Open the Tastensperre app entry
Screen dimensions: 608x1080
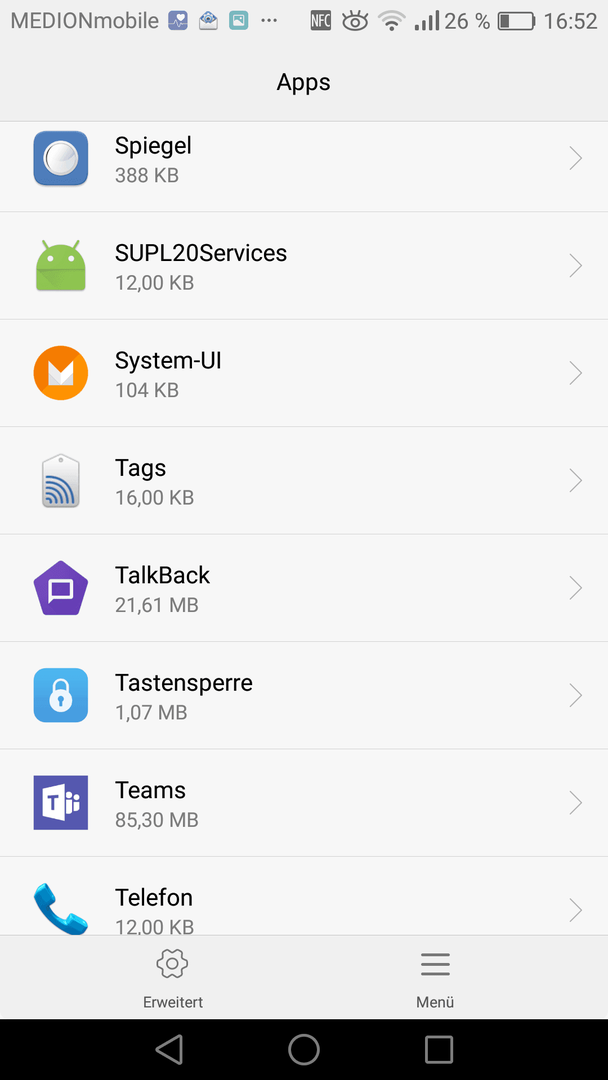[304, 696]
